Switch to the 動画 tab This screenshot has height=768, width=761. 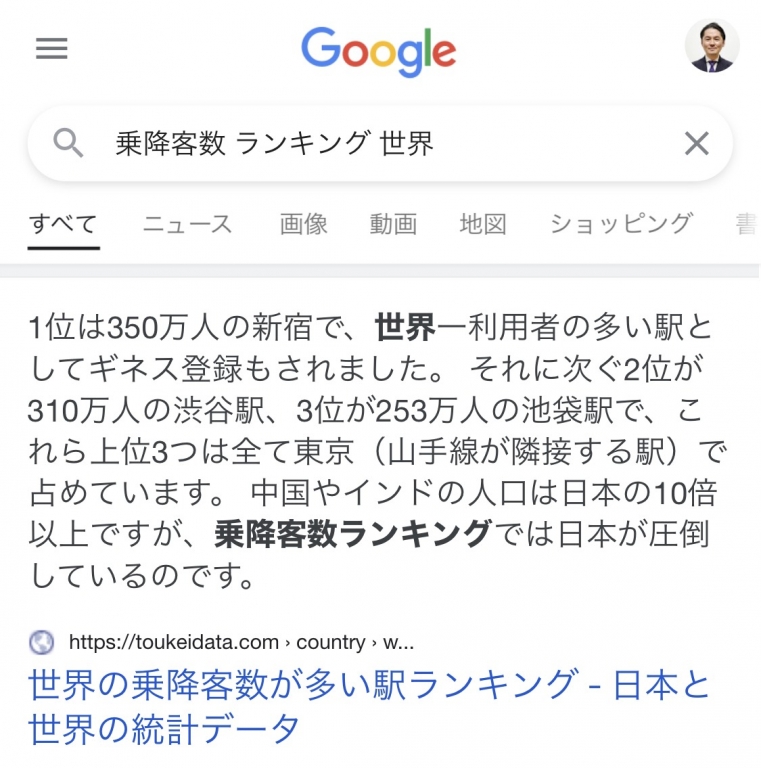(x=393, y=224)
